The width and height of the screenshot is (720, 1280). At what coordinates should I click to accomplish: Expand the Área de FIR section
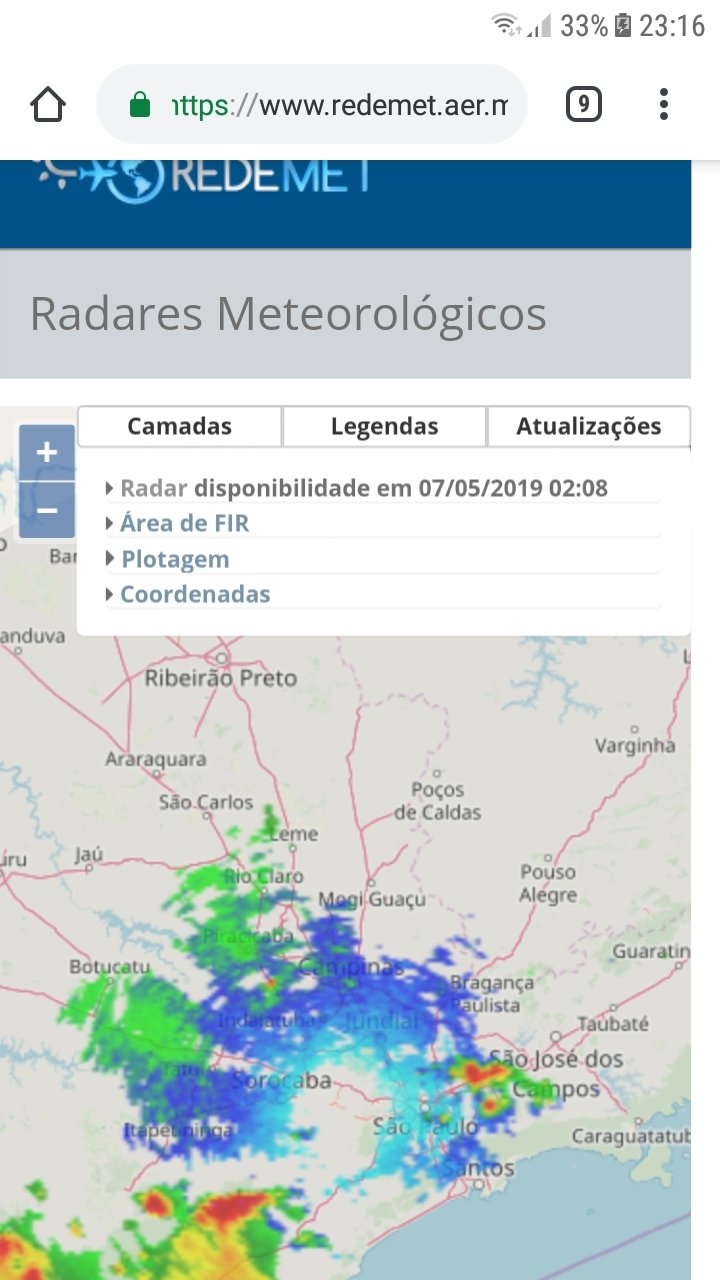(x=184, y=523)
